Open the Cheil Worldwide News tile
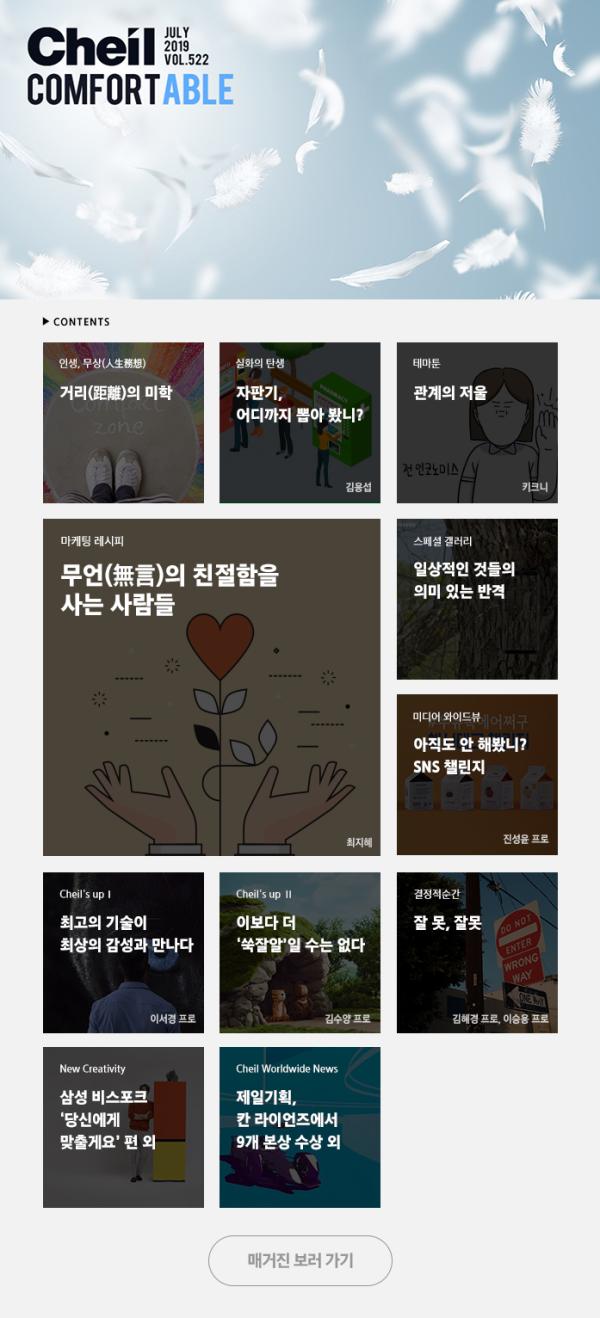 click(300, 1127)
